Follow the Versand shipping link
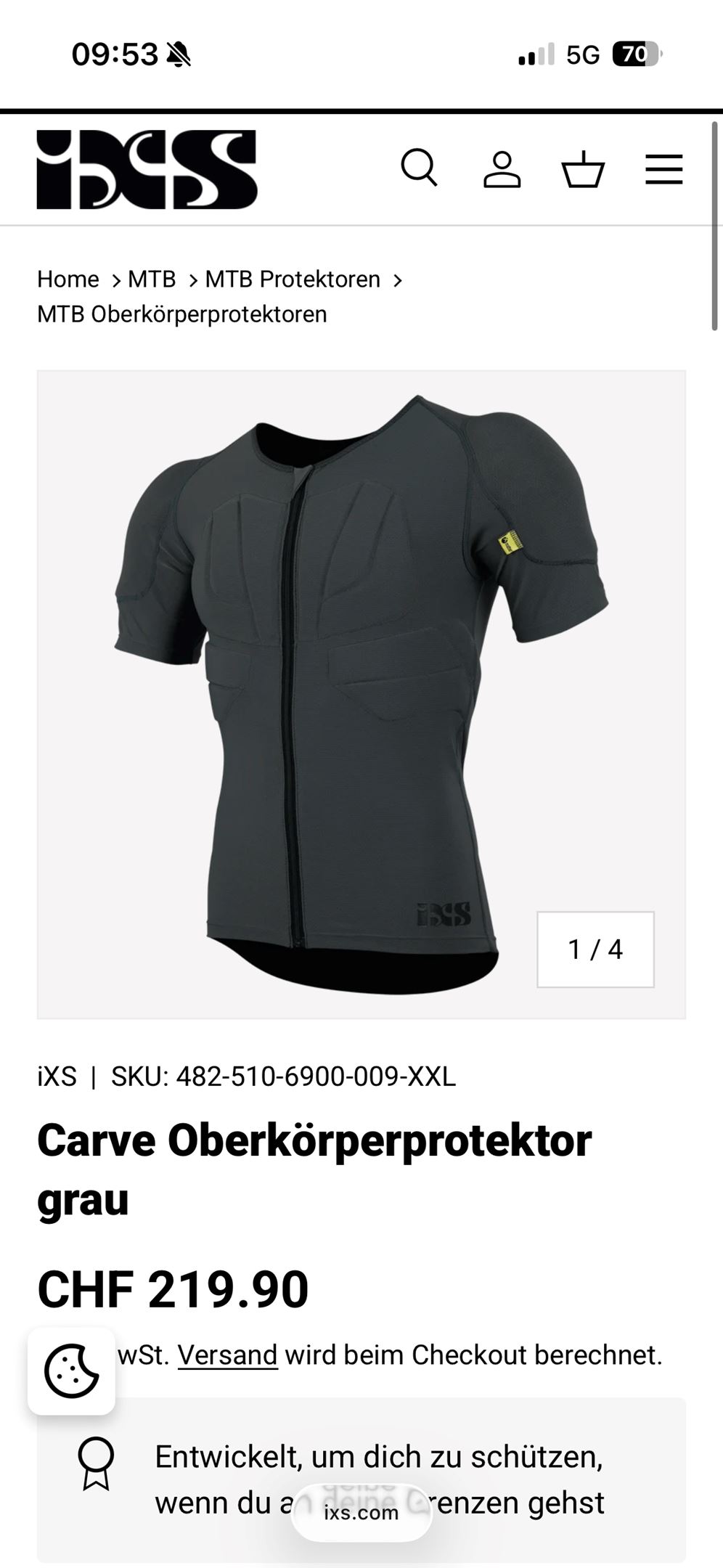 tap(227, 1355)
